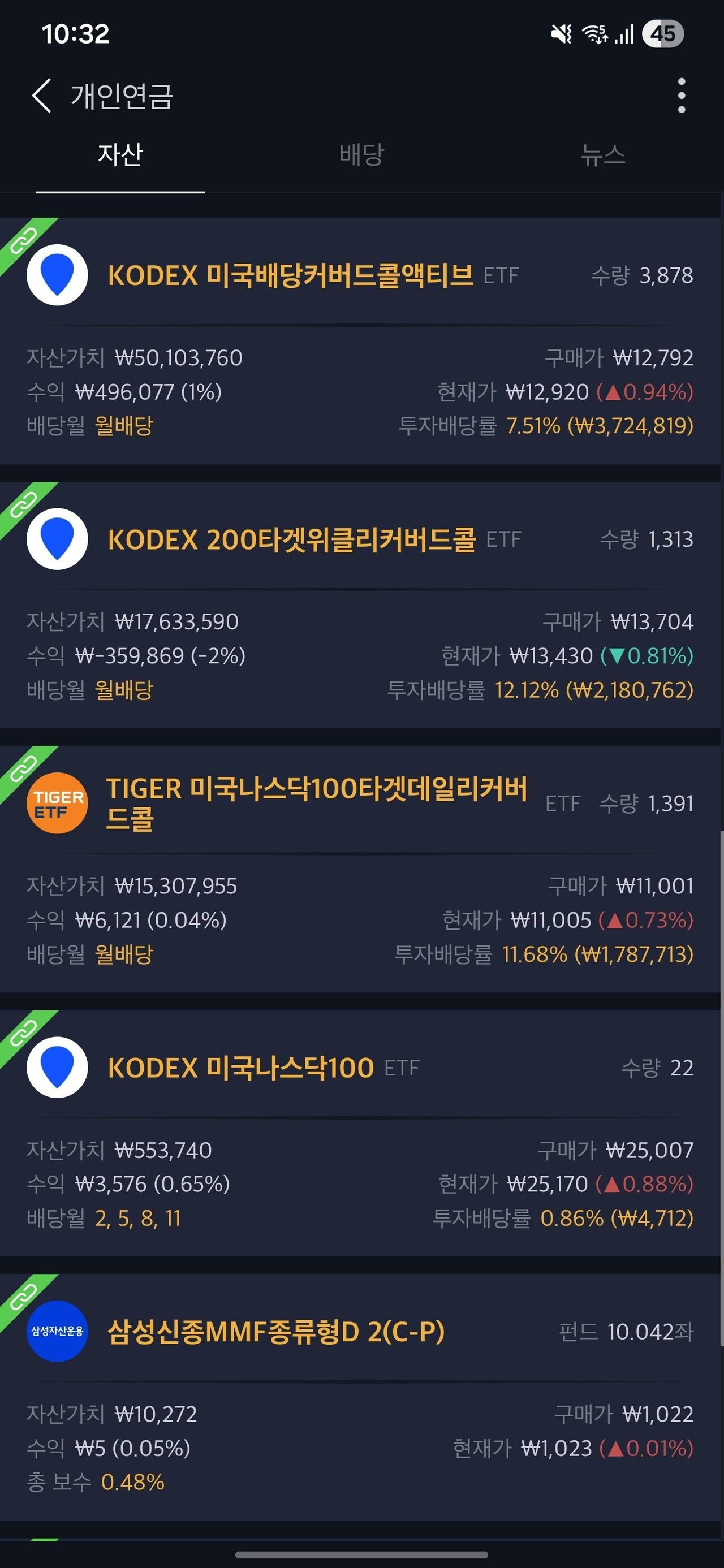Tap the KODEX 미국나스닥100 blue pin icon
This screenshot has height=1568, width=724.
click(x=58, y=1067)
